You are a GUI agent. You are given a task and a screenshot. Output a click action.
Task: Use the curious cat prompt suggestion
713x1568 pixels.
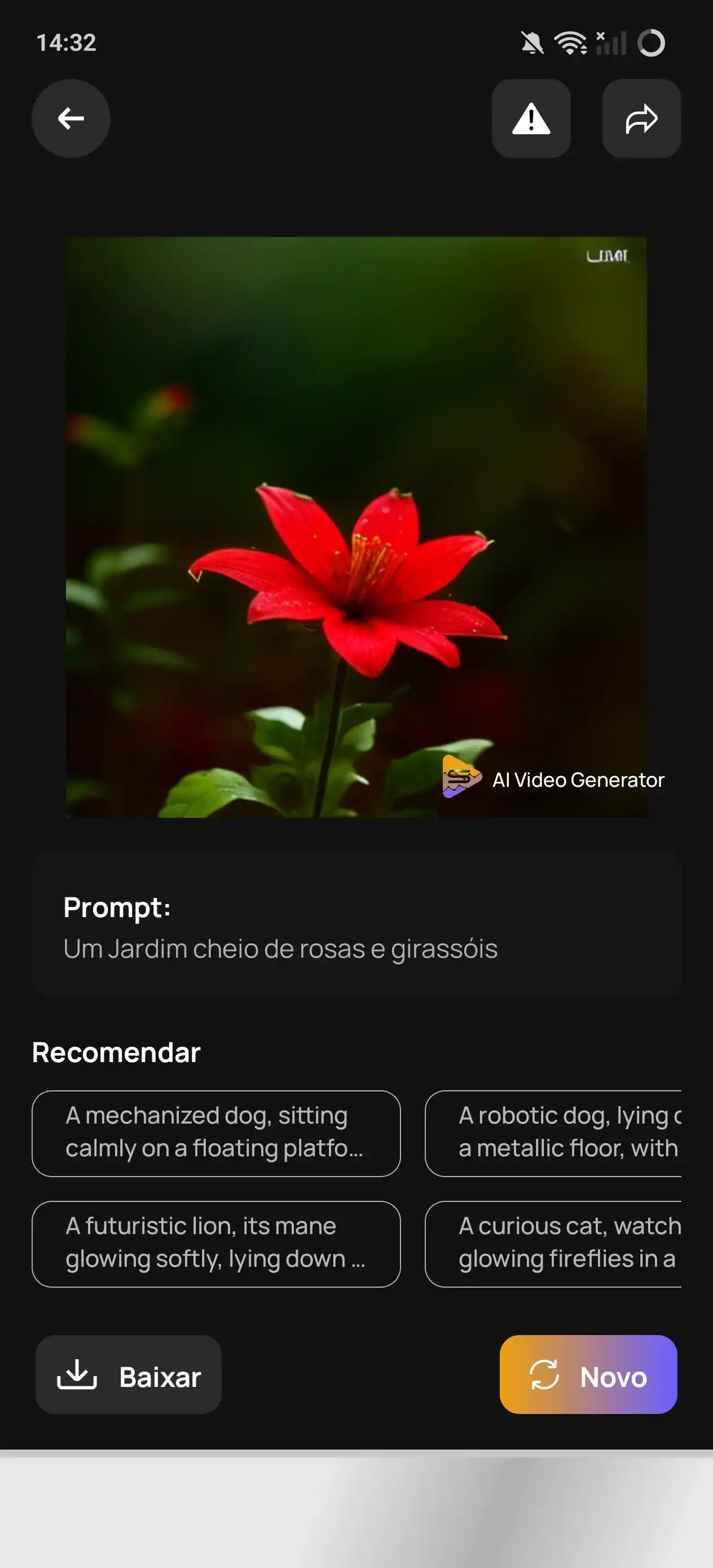(553, 1244)
